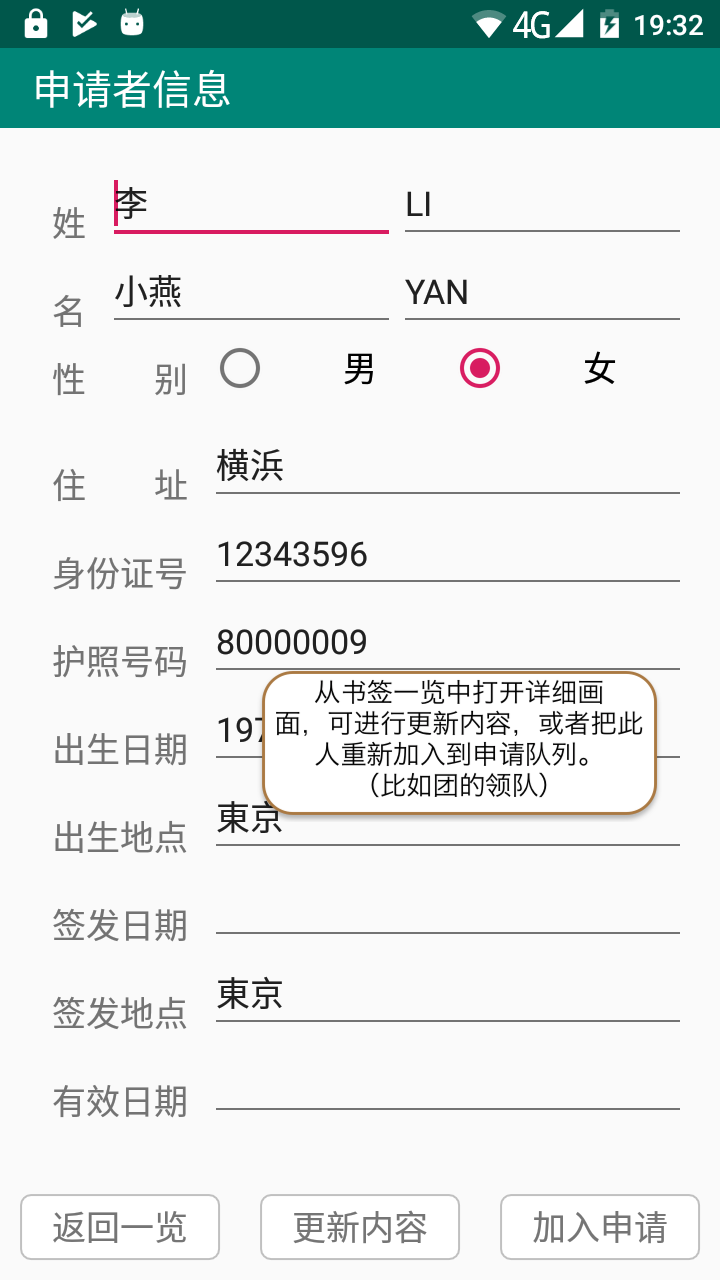The height and width of the screenshot is (1280, 720).
Task: Edit the 住址 field showing 横浜
Action: click(447, 466)
